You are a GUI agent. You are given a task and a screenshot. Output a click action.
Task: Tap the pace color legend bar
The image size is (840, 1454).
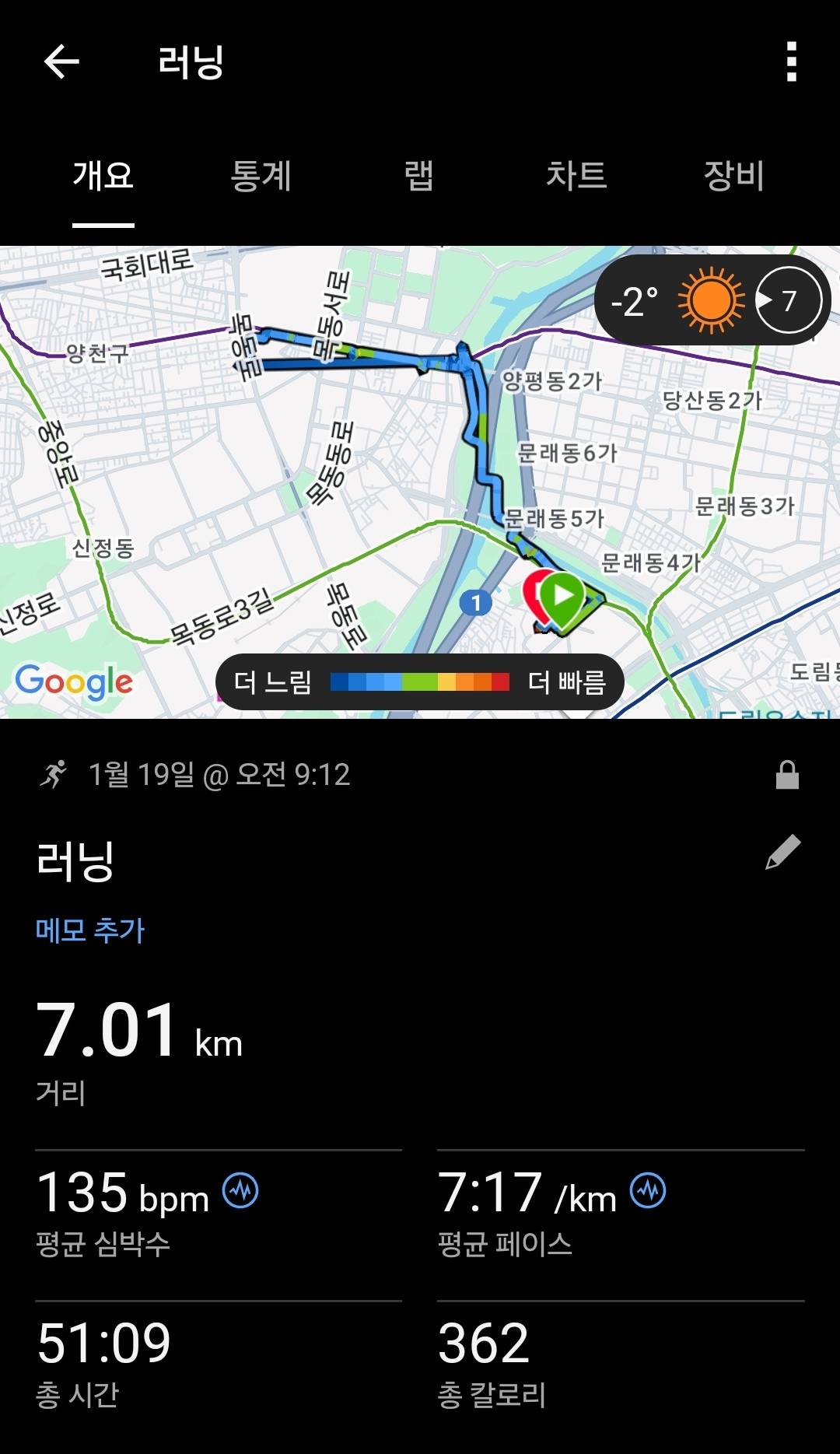[x=420, y=681]
